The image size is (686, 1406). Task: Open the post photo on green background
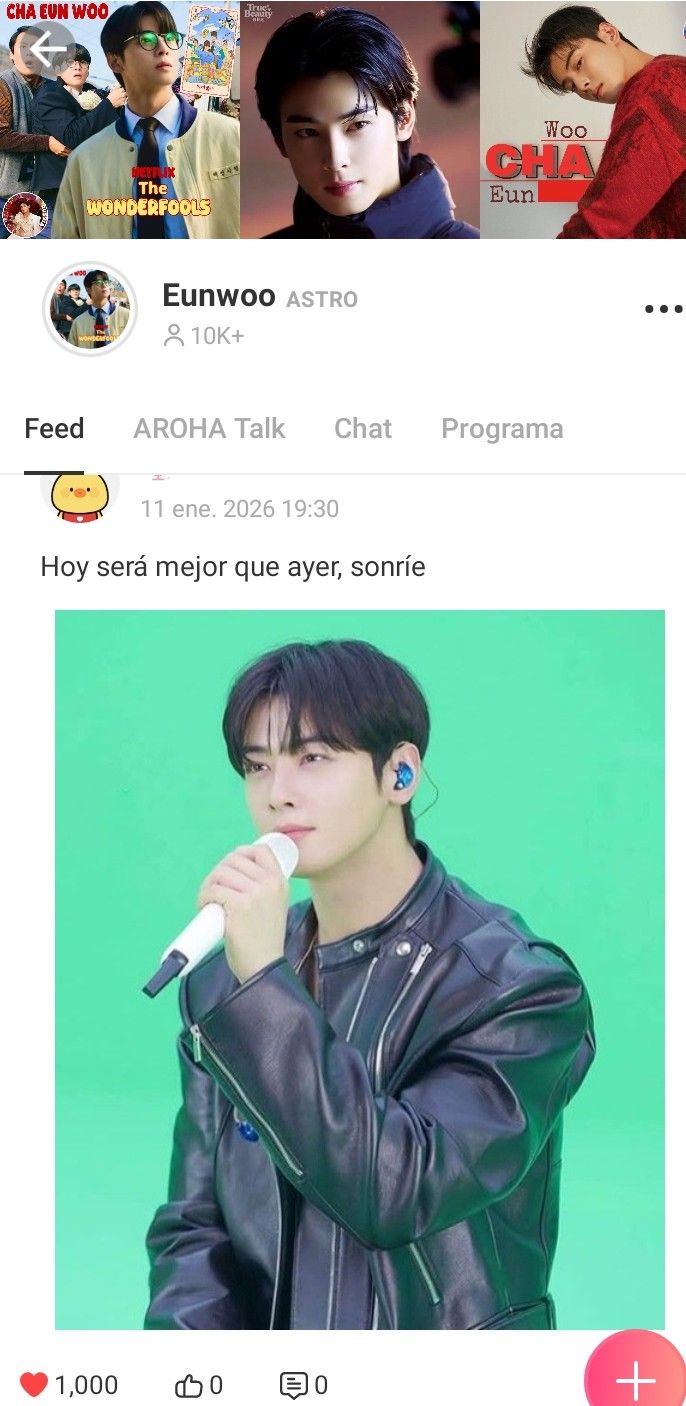tap(359, 969)
